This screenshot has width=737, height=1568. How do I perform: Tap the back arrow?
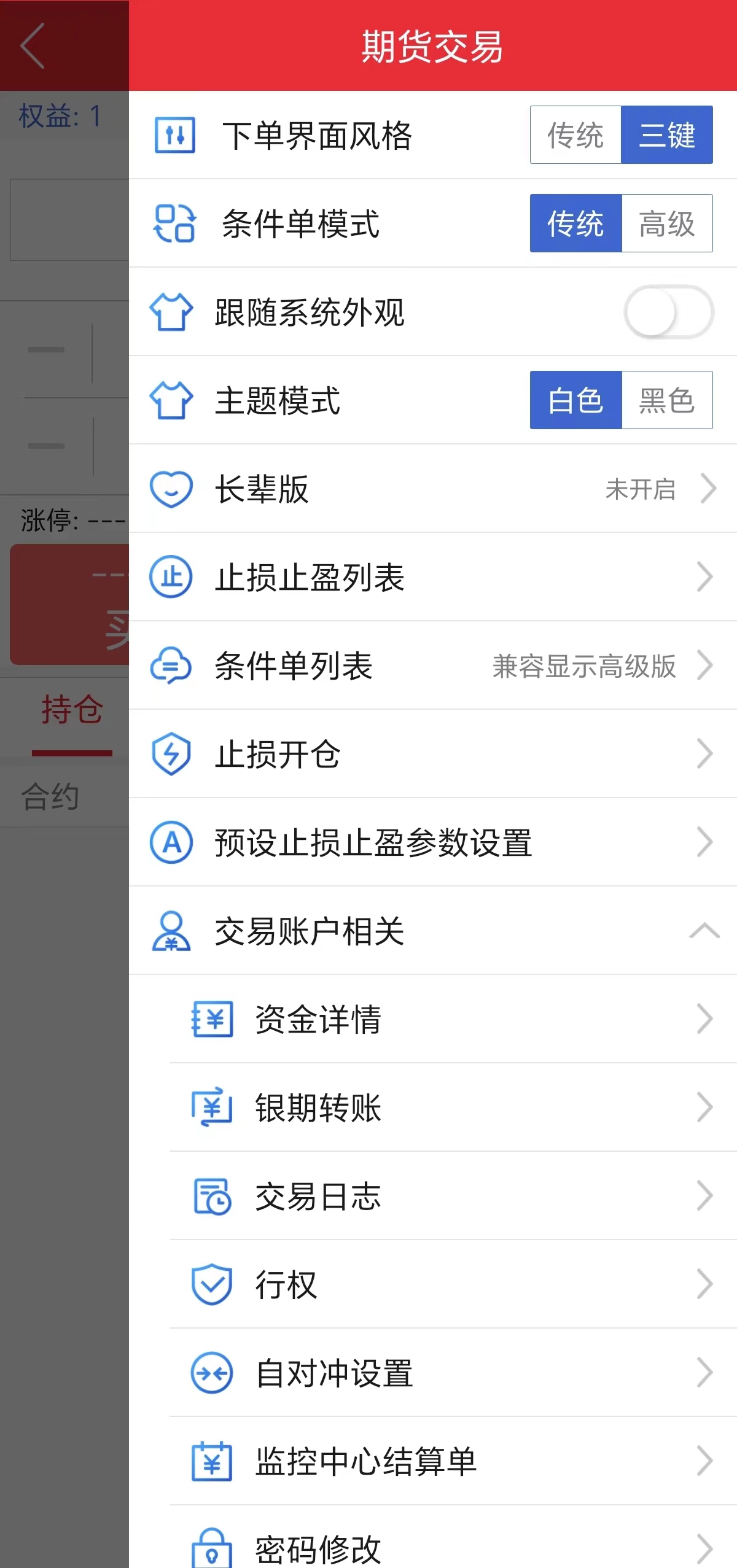33,45
